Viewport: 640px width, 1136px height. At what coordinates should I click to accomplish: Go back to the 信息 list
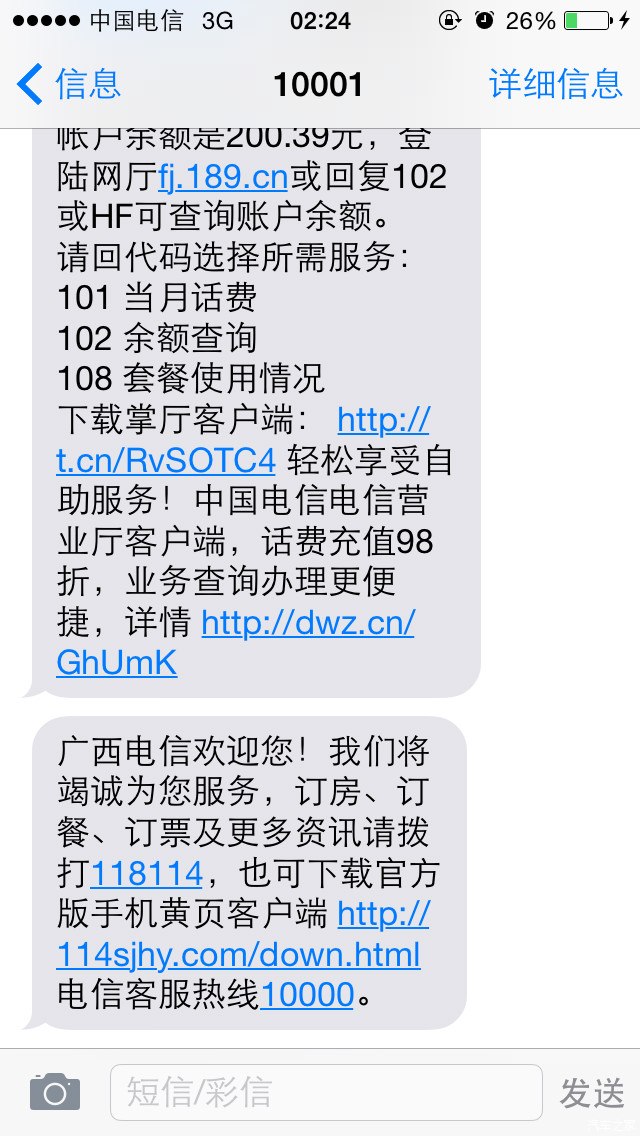70,84
